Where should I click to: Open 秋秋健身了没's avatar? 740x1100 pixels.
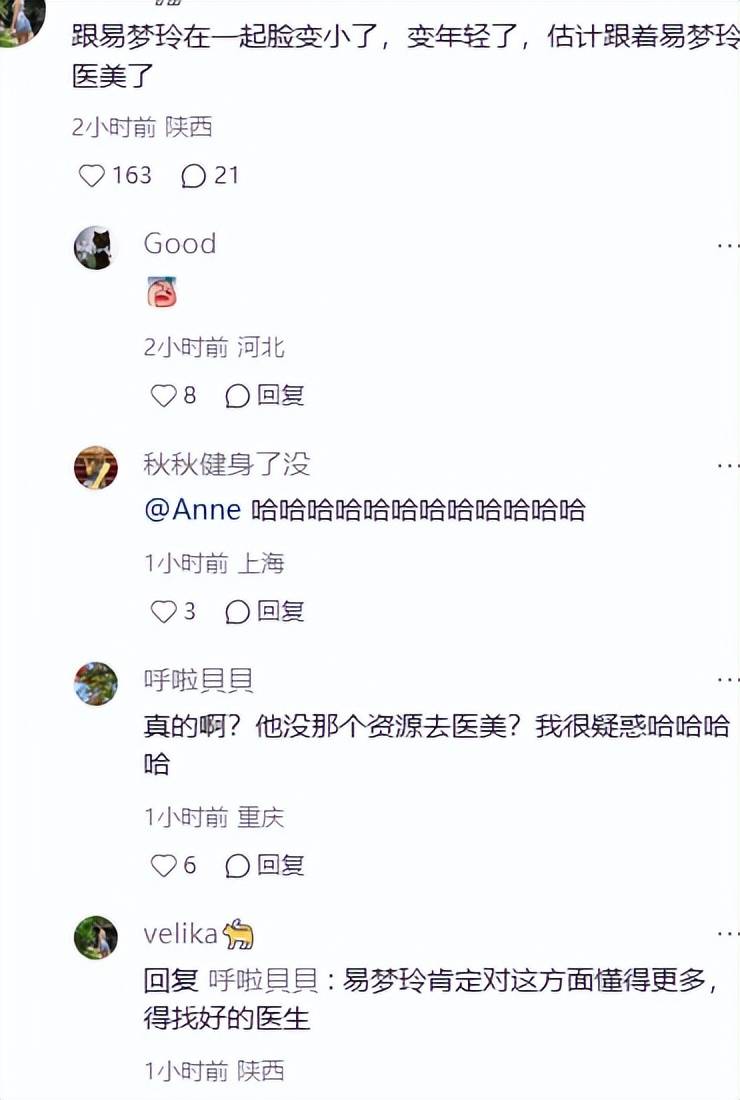[96, 467]
